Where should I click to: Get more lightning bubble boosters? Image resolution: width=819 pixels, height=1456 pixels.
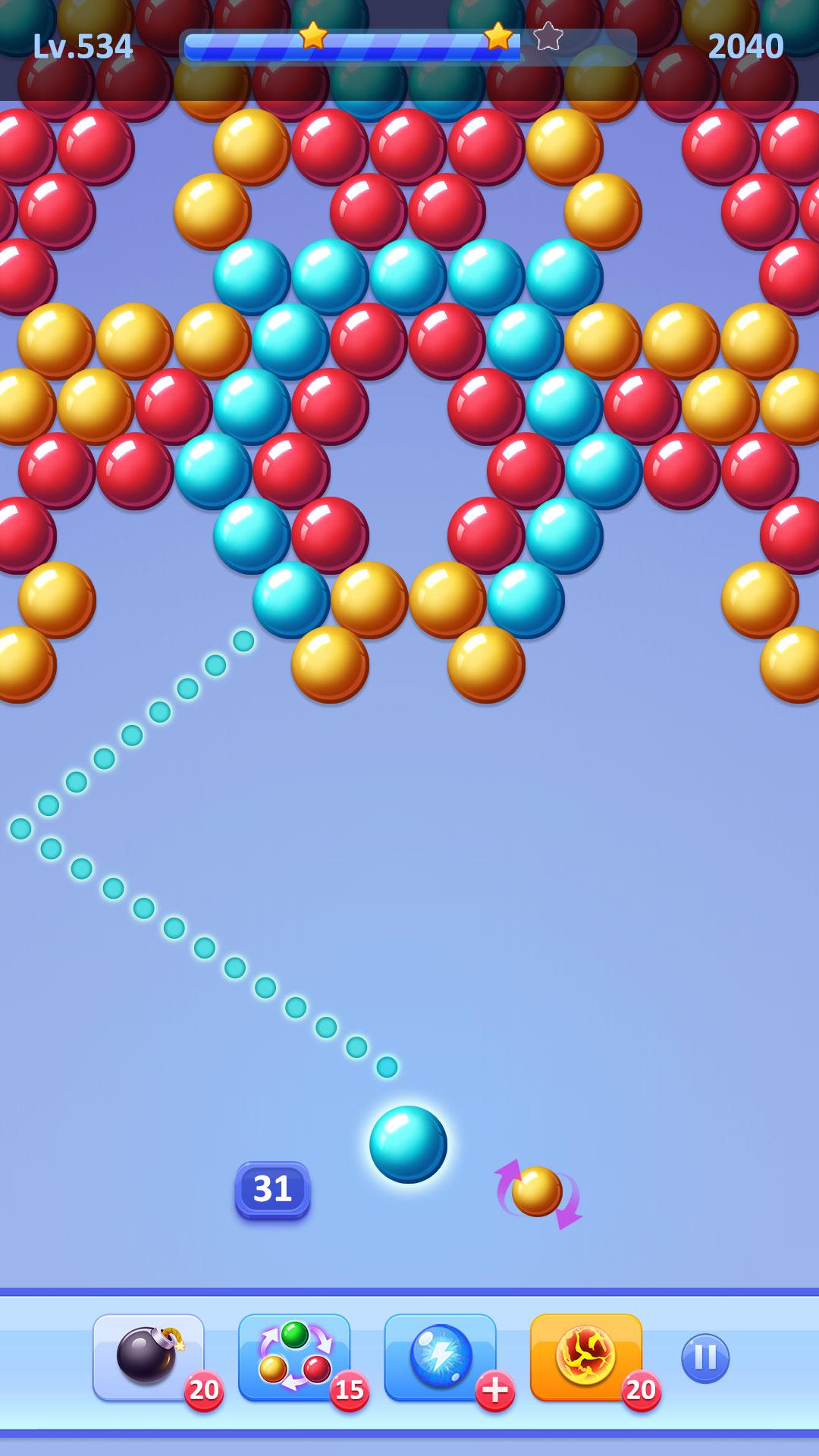[494, 1391]
